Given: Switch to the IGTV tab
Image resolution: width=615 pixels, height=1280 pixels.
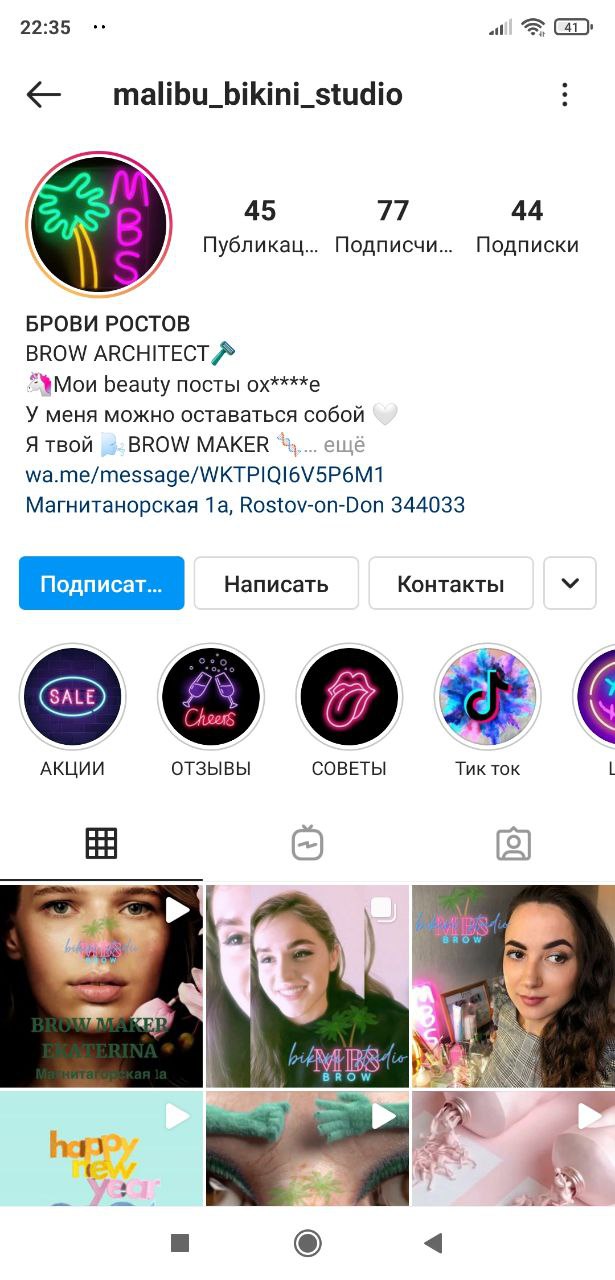Looking at the screenshot, I should (307, 845).
